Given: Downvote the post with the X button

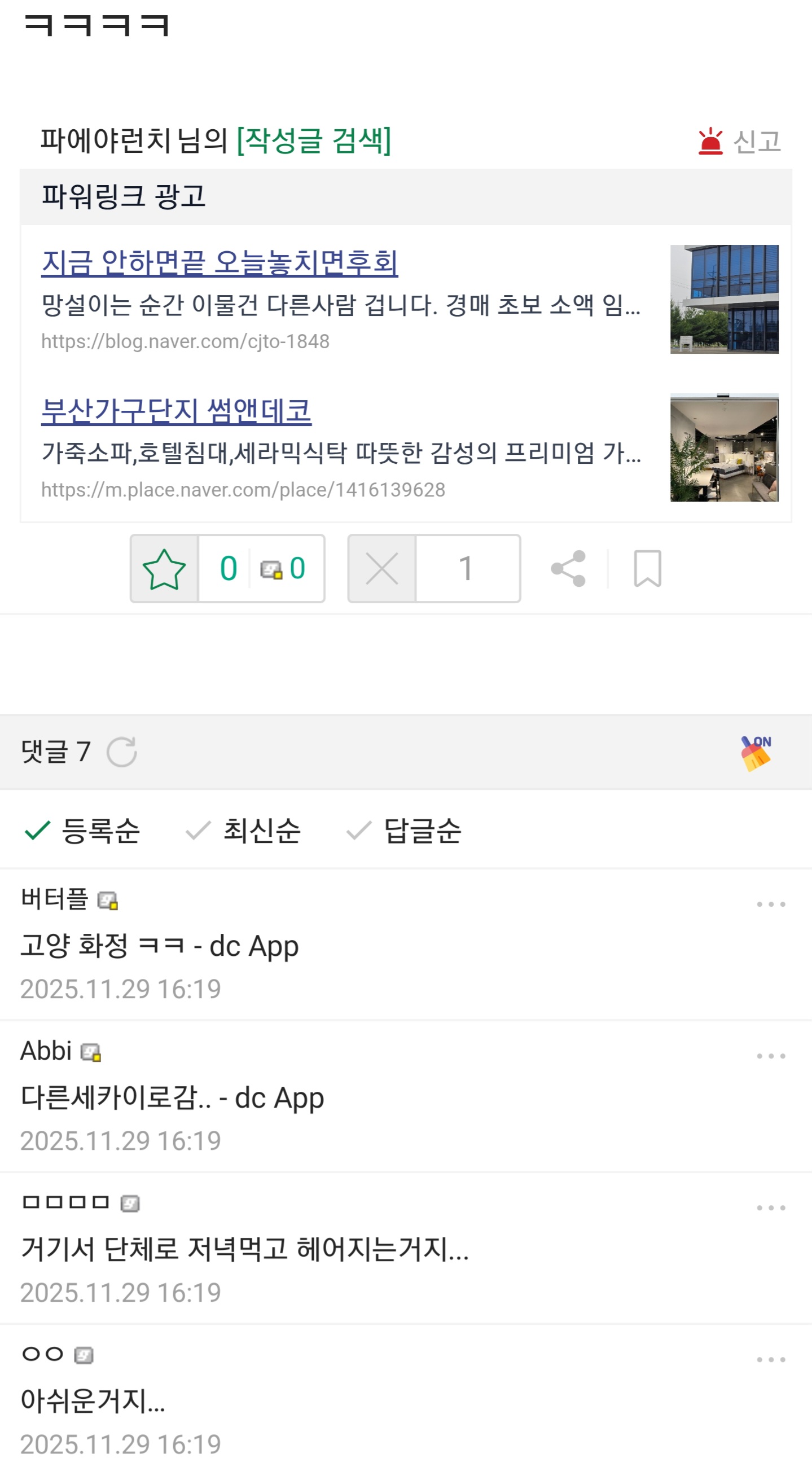Looking at the screenshot, I should (382, 569).
